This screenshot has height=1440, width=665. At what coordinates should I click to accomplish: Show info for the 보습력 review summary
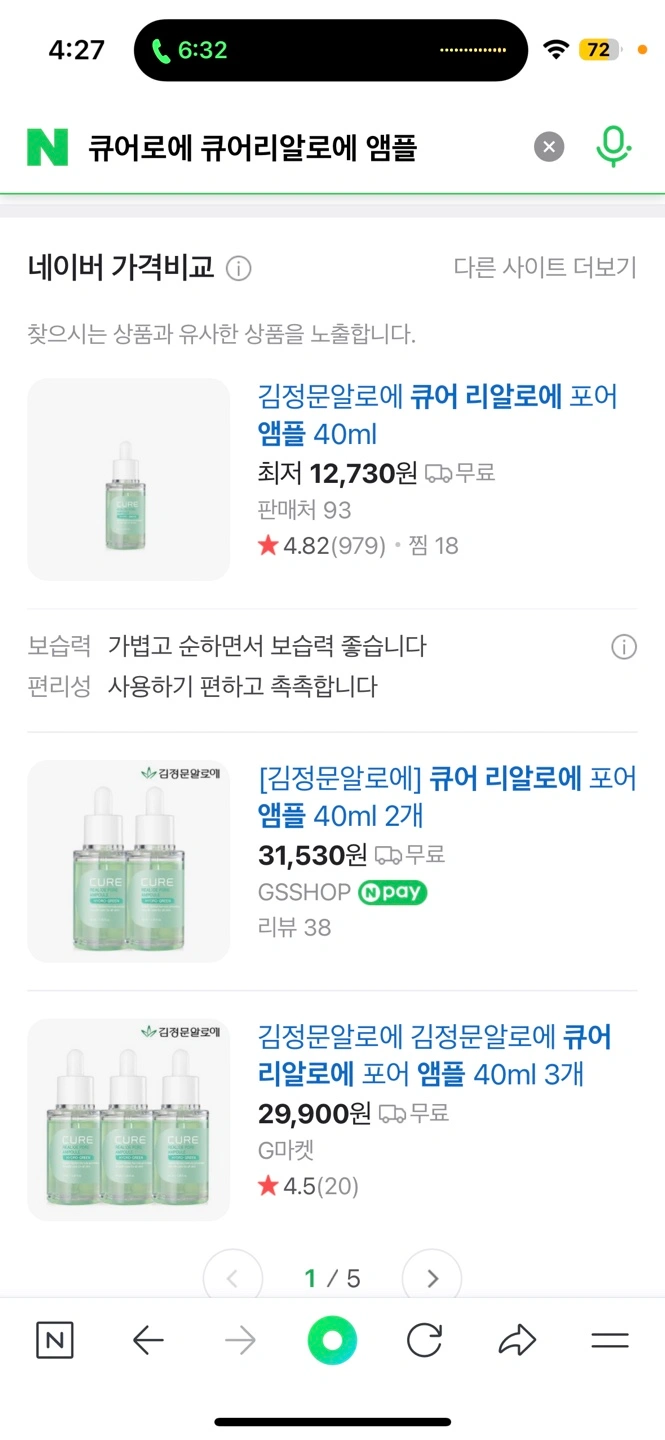[x=623, y=647]
